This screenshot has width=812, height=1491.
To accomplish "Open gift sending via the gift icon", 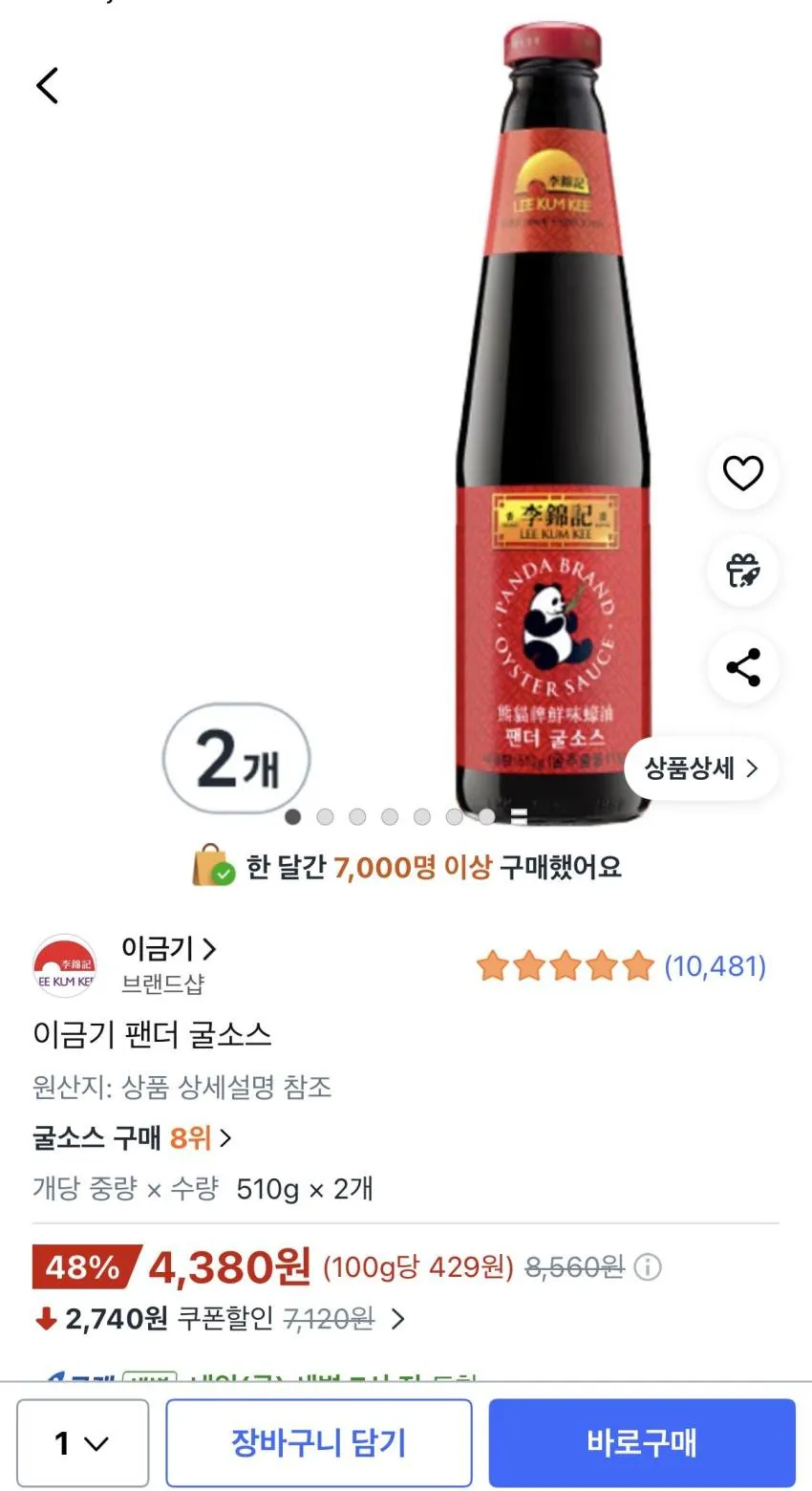I will pos(742,571).
